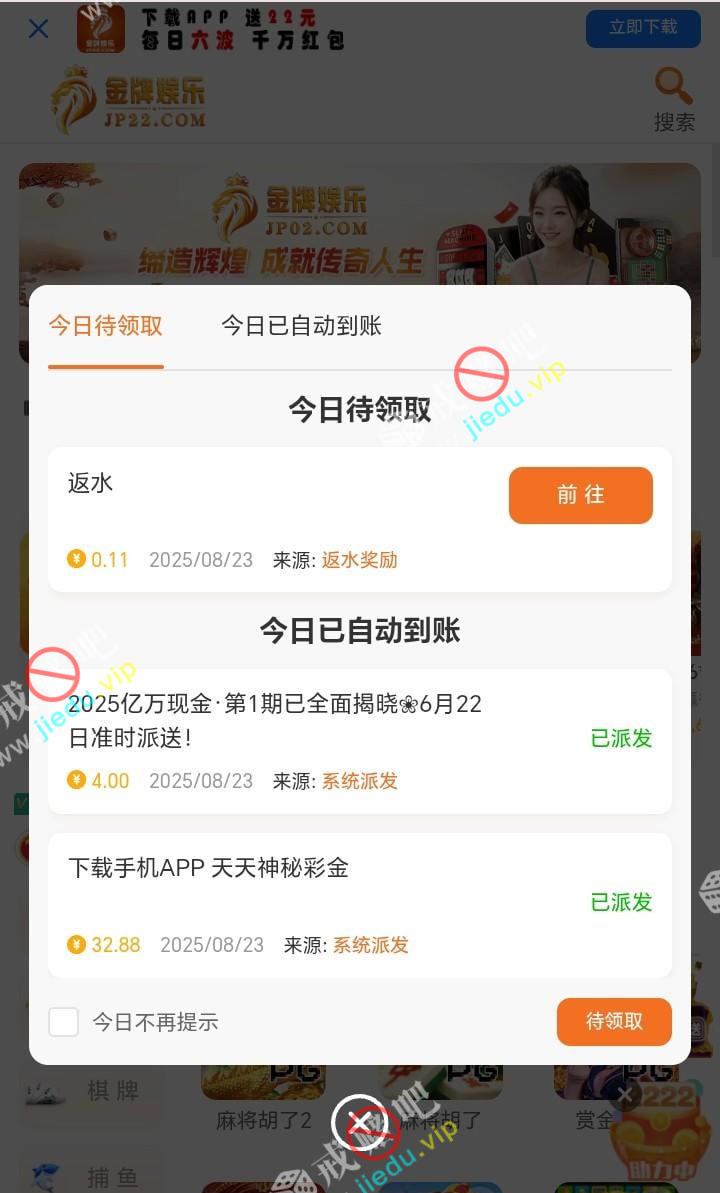Switch to the 今日待领取 tab
The image size is (720, 1193).
[106, 326]
